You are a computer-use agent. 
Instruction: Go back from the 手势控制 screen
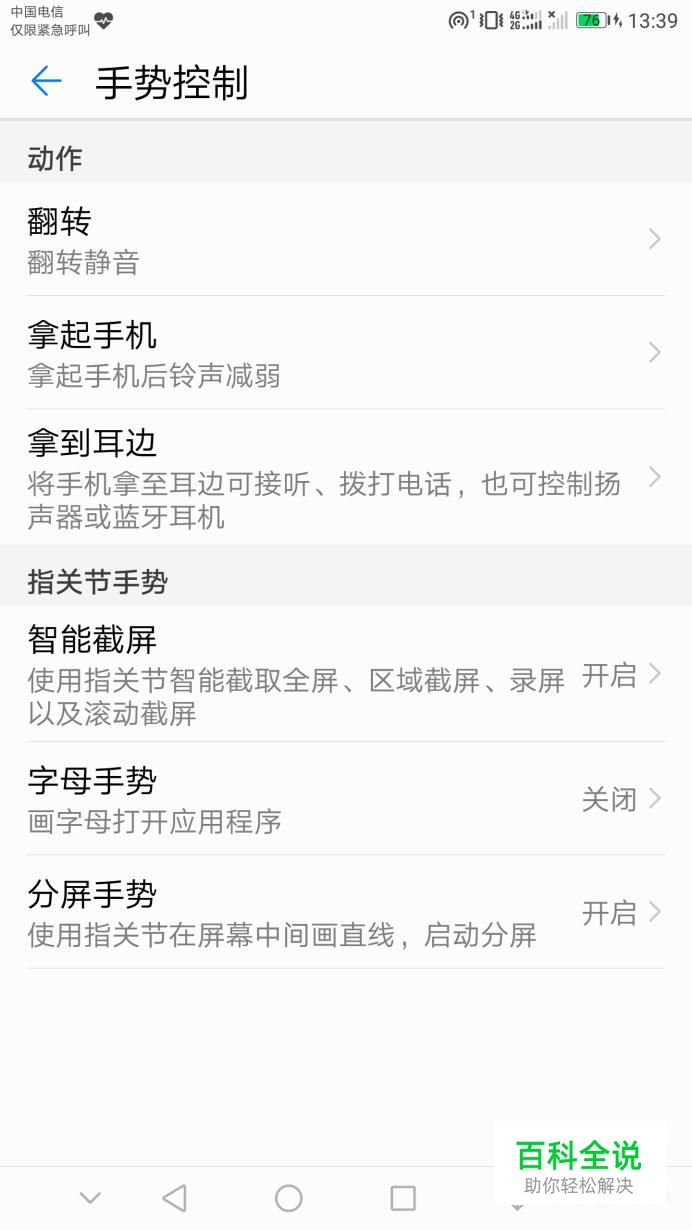[46, 81]
